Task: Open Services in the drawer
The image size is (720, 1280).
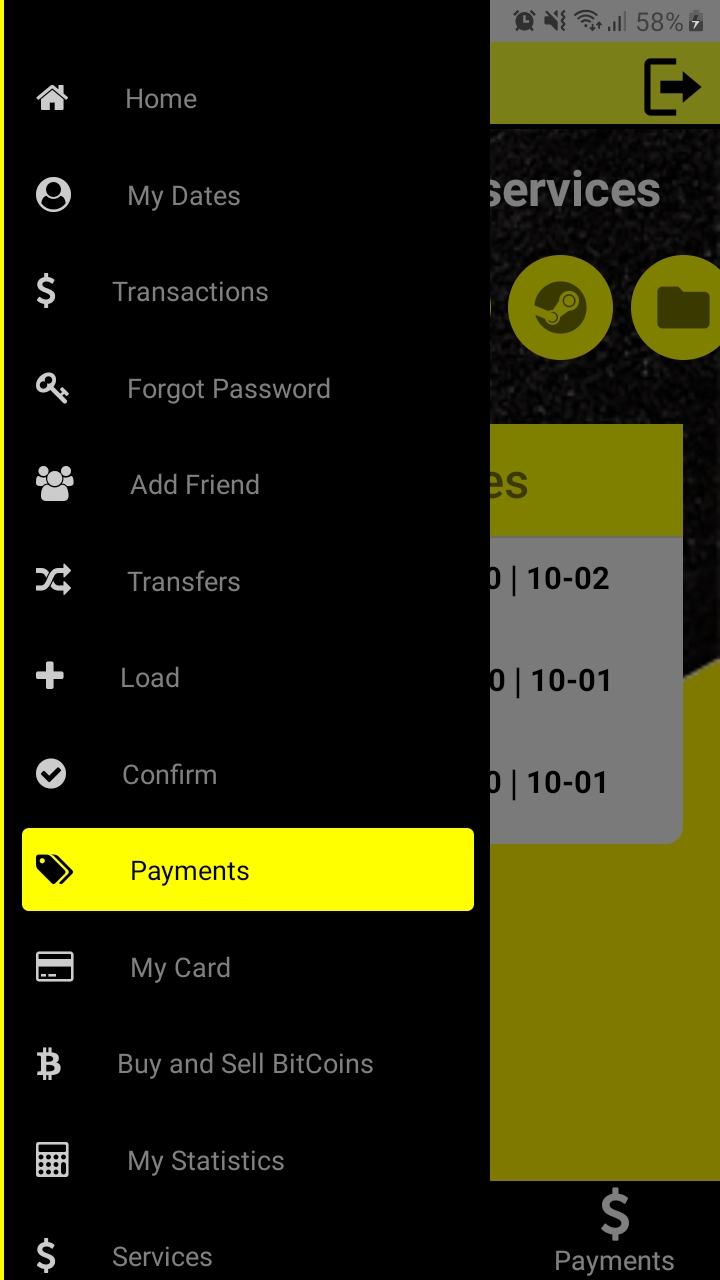Action: click(x=248, y=1256)
